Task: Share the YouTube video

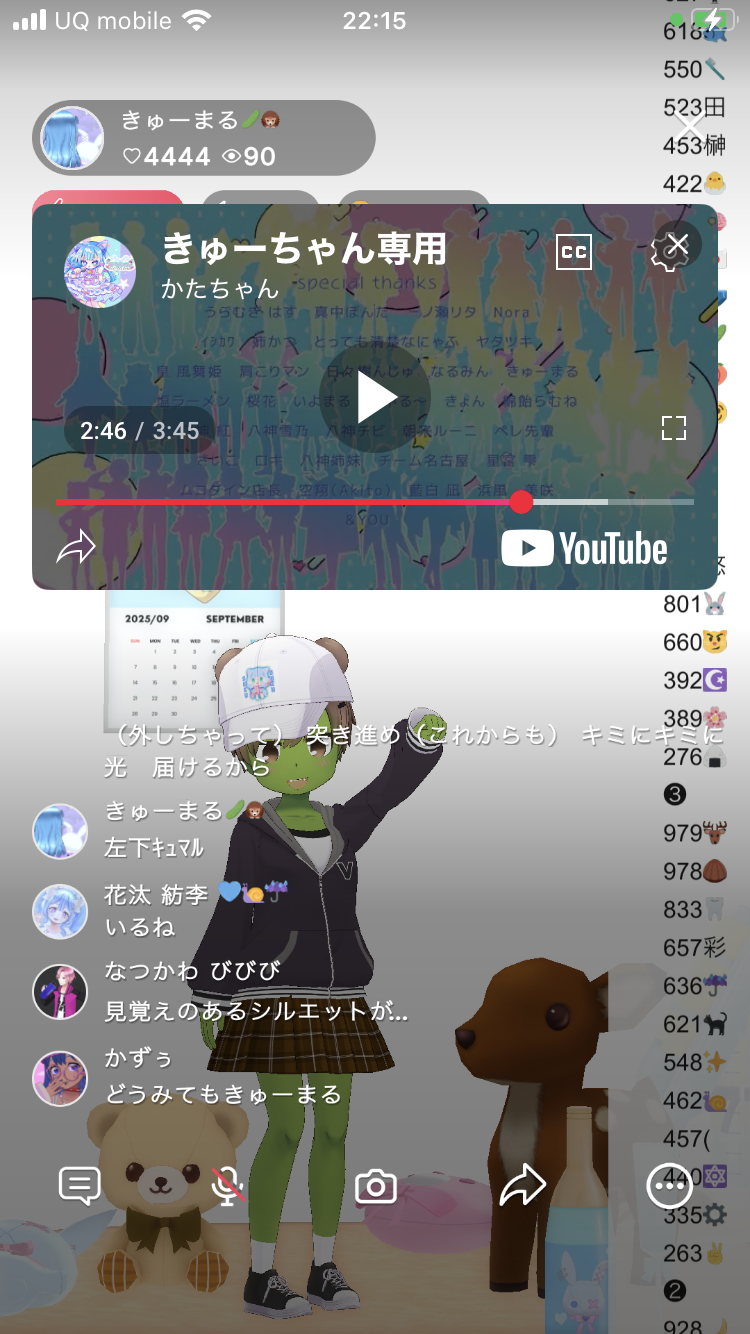Action: coord(76,547)
